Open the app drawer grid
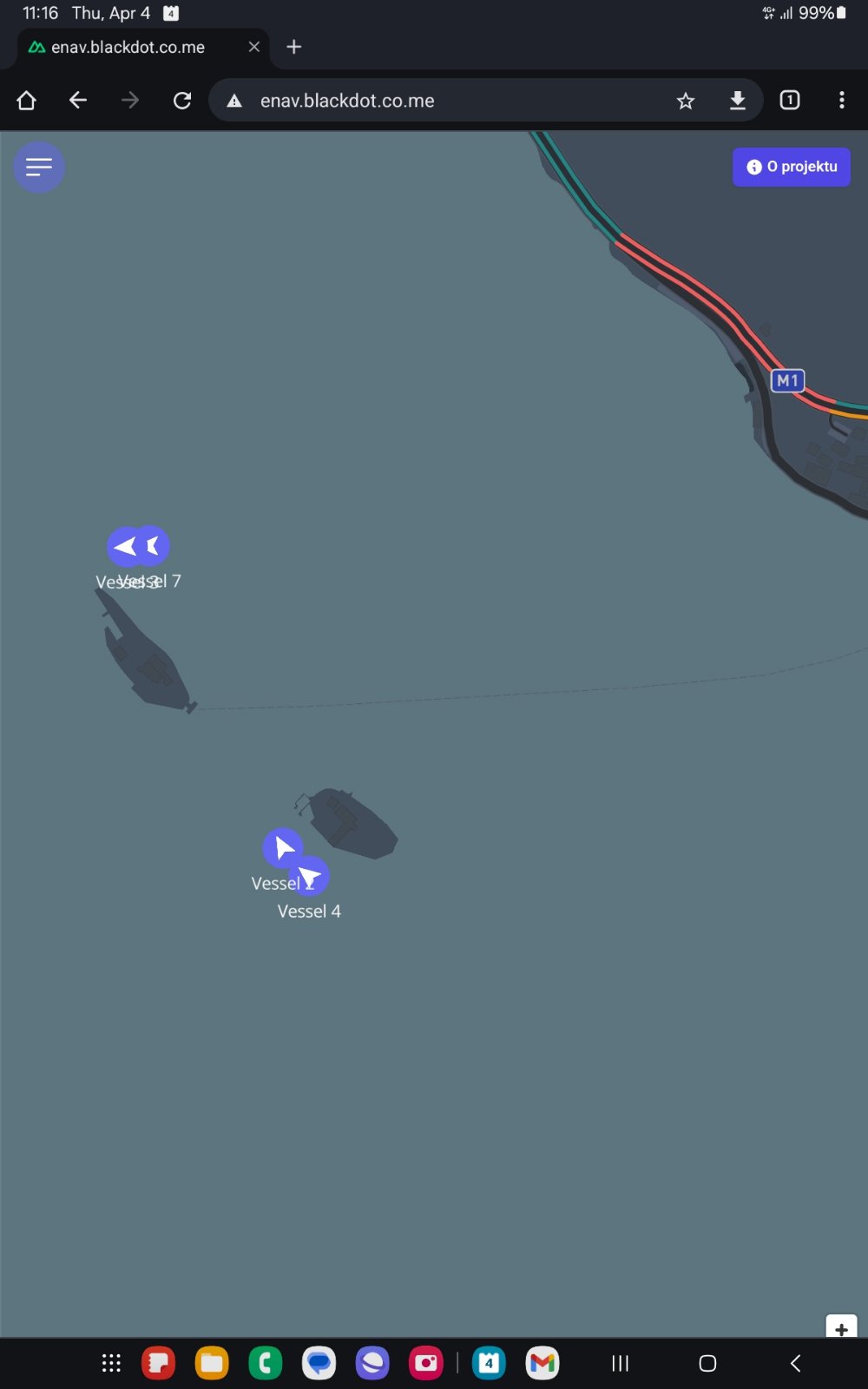Screen dimensions: 868x1389 pyautogui.click(x=111, y=1363)
